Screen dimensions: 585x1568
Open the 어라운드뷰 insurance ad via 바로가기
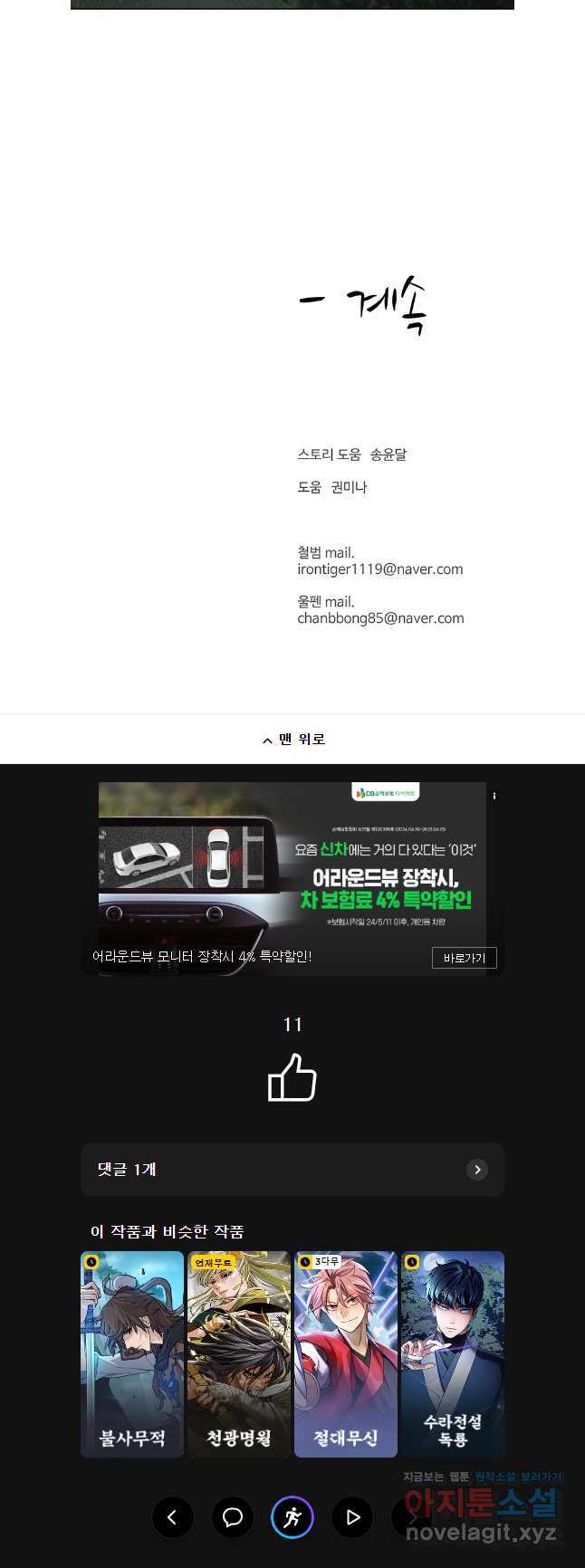point(464,958)
